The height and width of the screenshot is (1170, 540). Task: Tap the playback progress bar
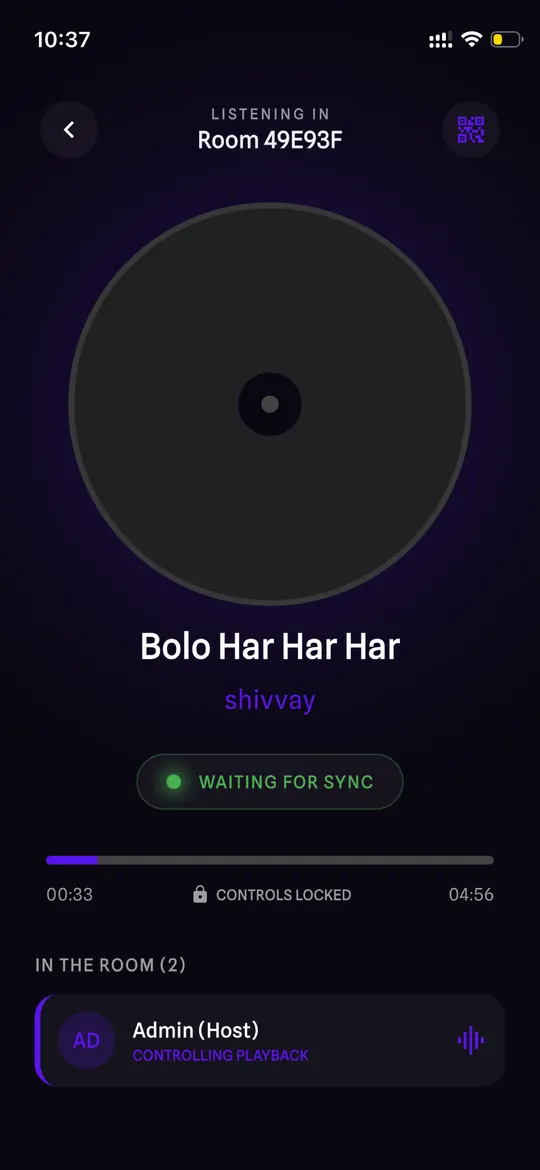[270, 860]
